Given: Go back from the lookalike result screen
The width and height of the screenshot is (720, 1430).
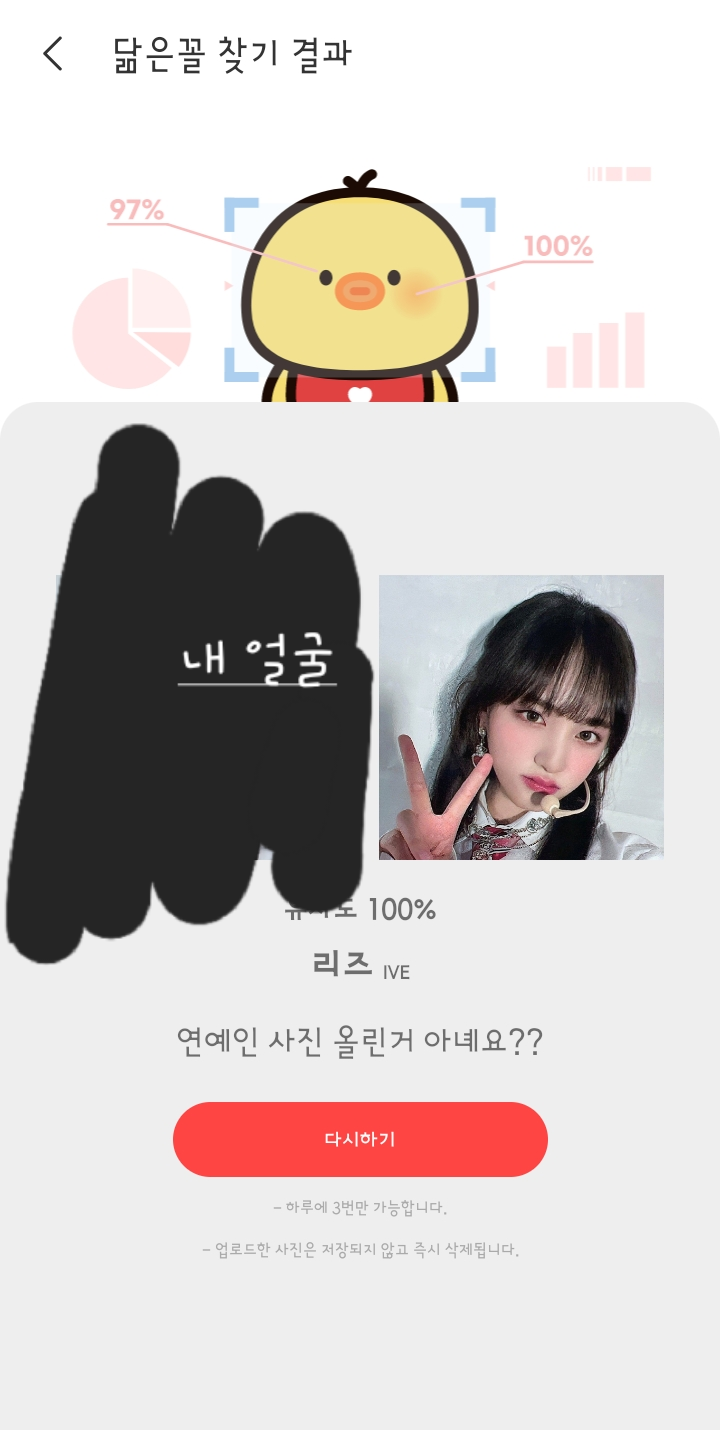Looking at the screenshot, I should pyautogui.click(x=53, y=54).
